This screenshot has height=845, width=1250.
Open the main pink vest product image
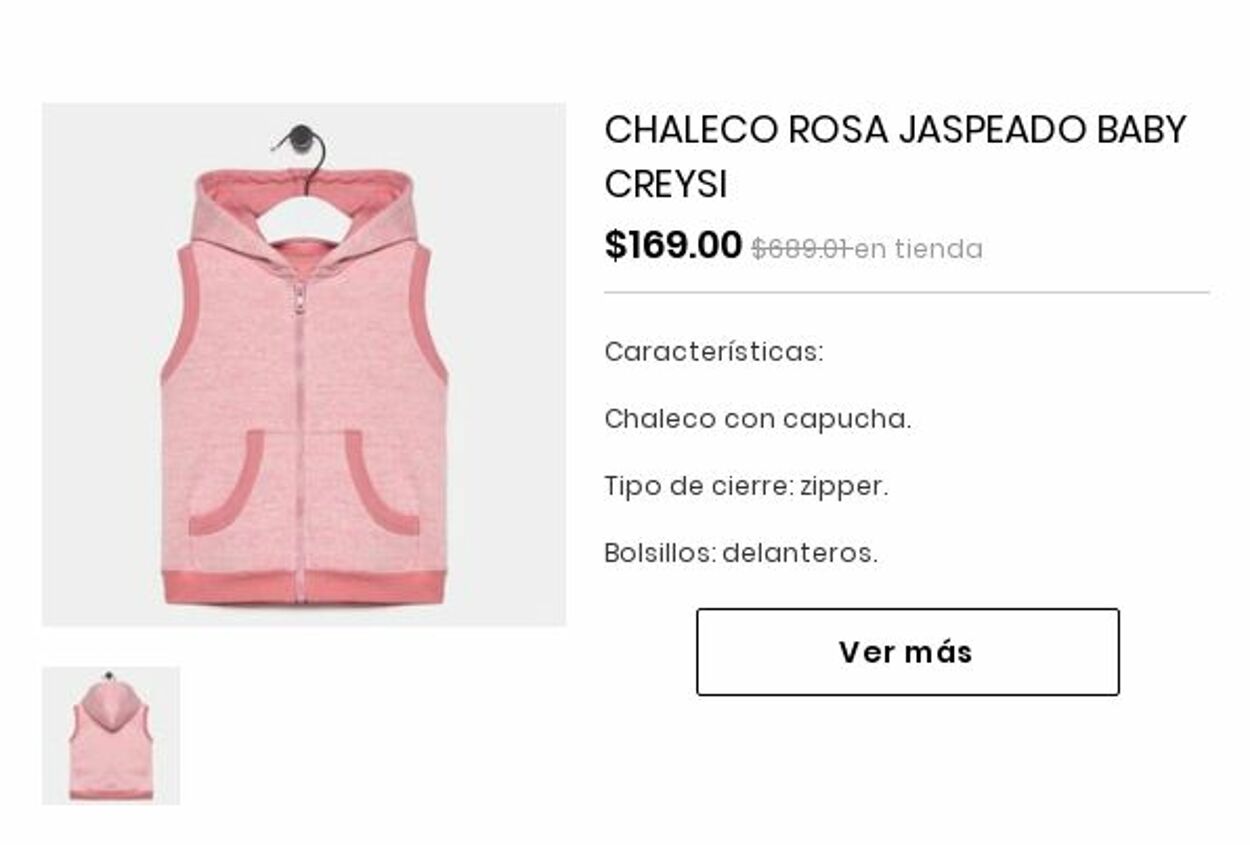(x=303, y=365)
